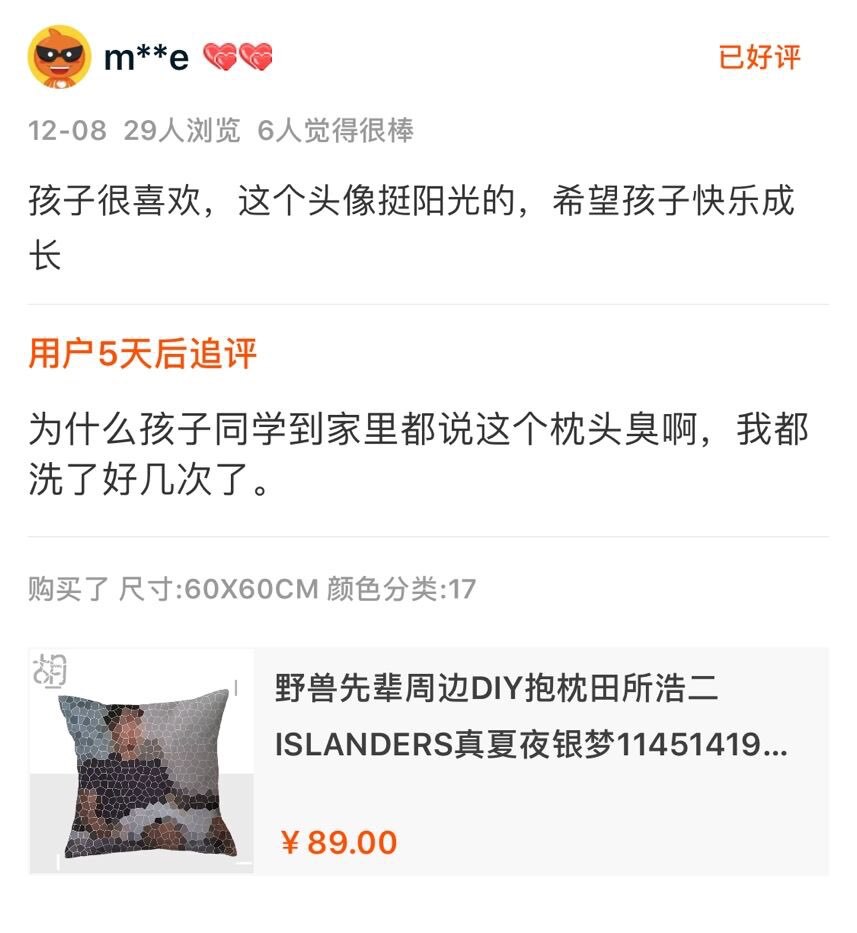Open reviewer m**e's profile avatar
Image resolution: width=857 pixels, height=933 pixels.
coord(59,57)
